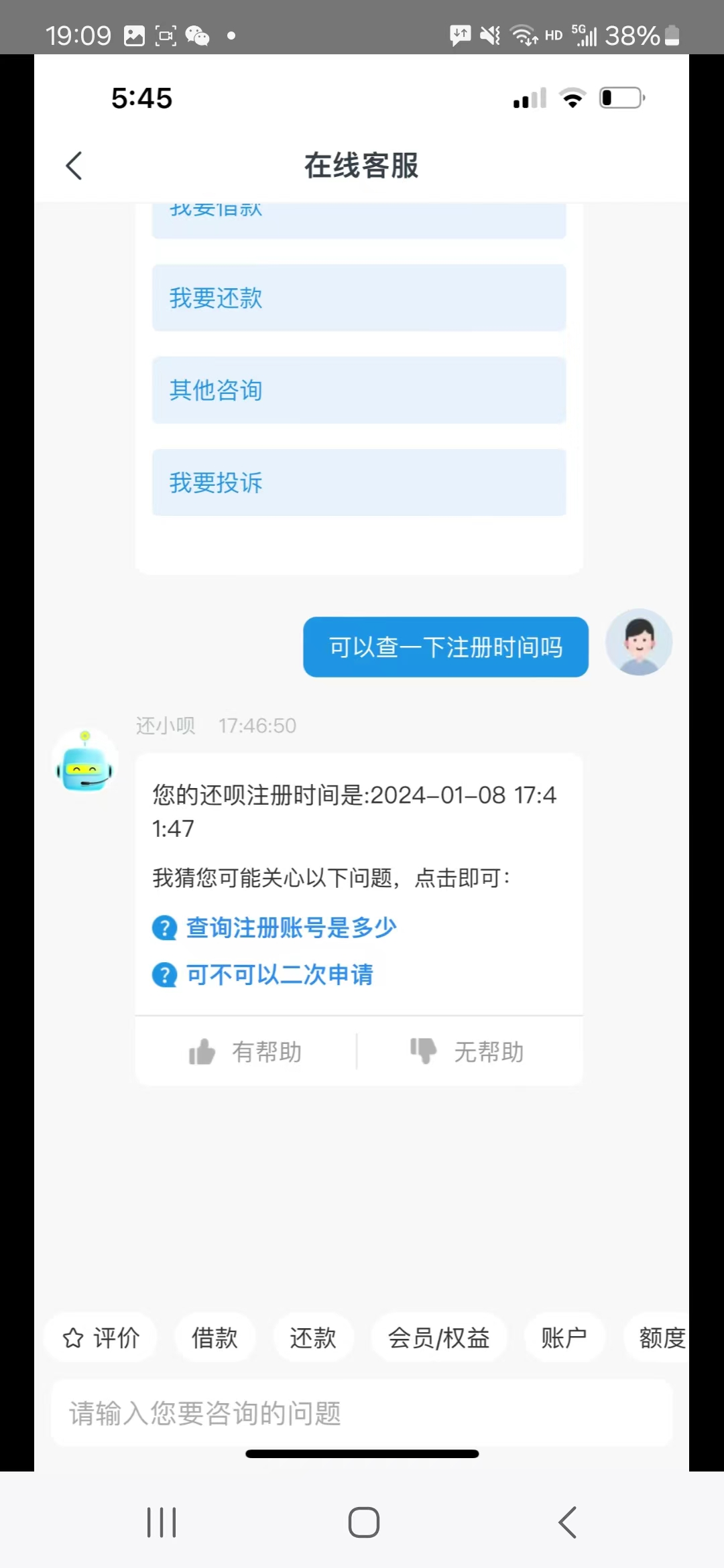
Task: Tap the 账户 chip
Action: (x=564, y=1338)
